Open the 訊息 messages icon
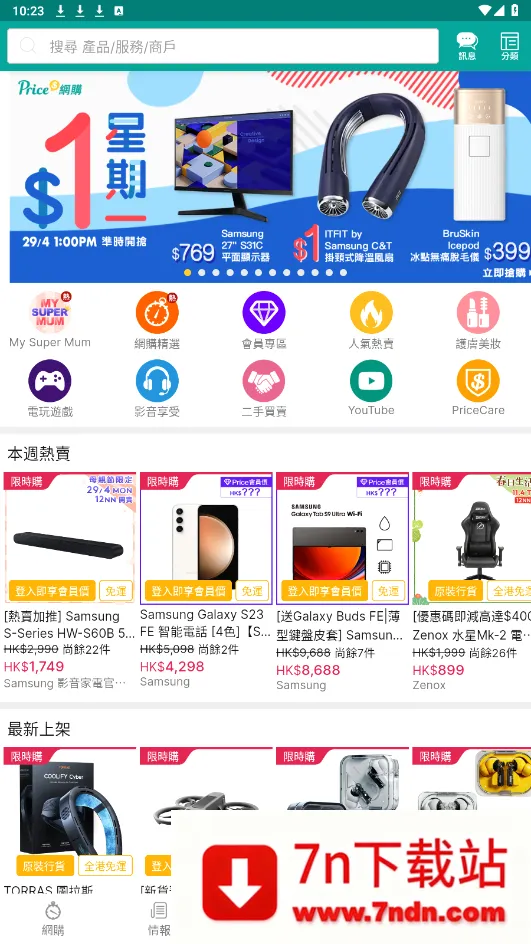 (x=467, y=46)
